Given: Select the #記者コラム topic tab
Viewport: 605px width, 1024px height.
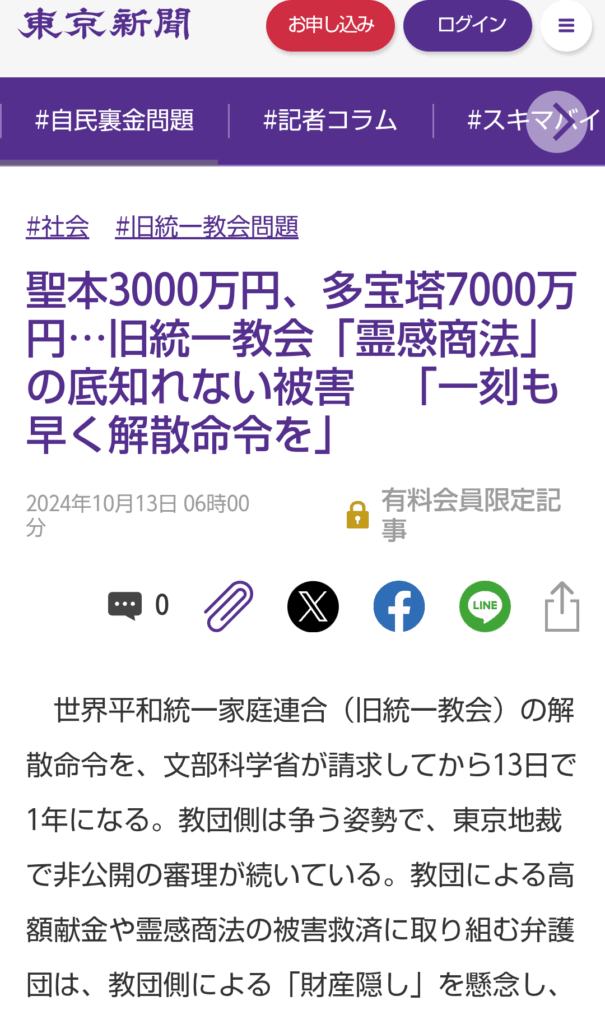Looking at the screenshot, I should click(330, 121).
